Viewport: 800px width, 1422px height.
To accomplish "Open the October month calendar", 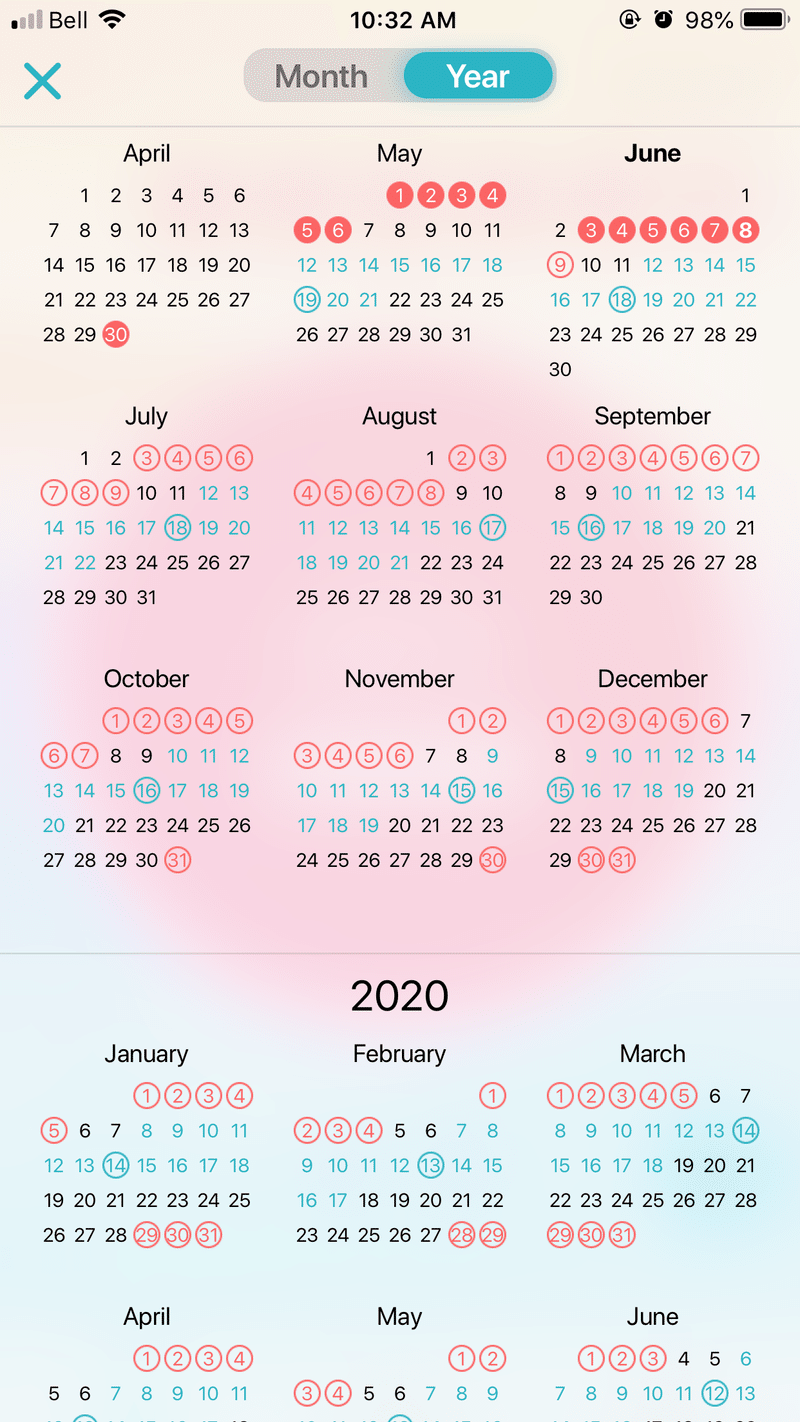I will point(147,679).
